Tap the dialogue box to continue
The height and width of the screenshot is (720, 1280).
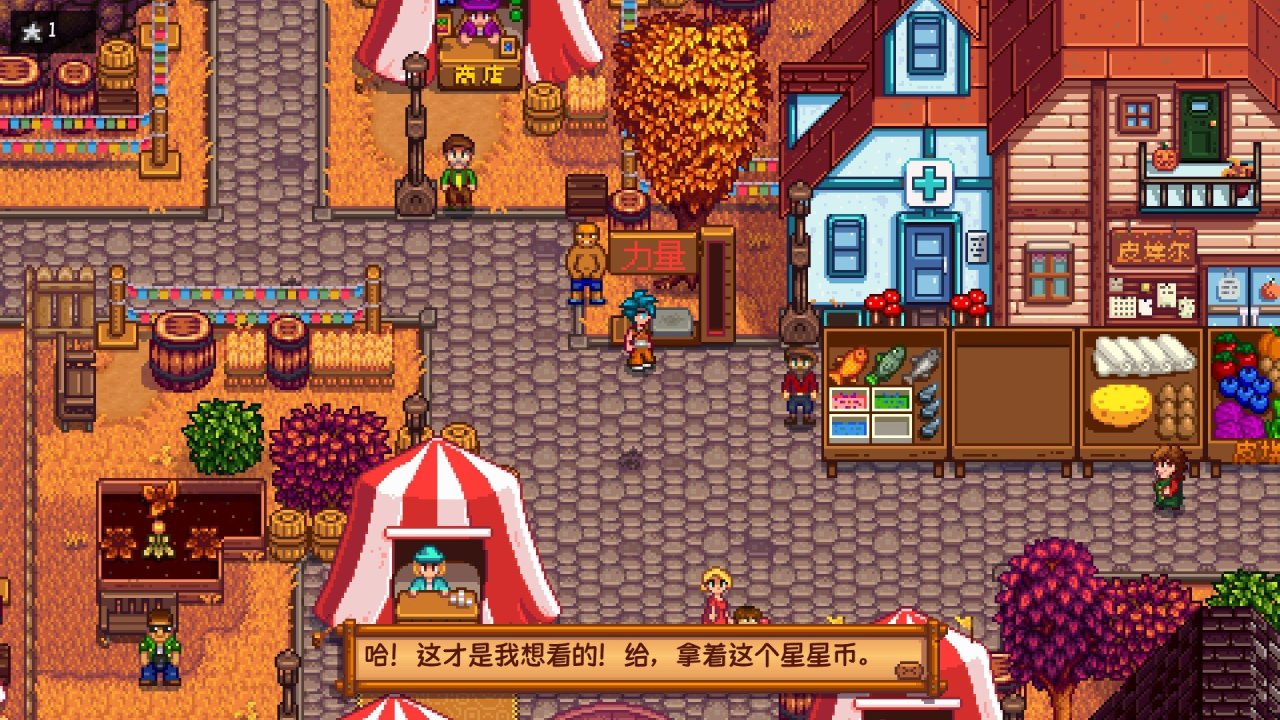(640, 658)
